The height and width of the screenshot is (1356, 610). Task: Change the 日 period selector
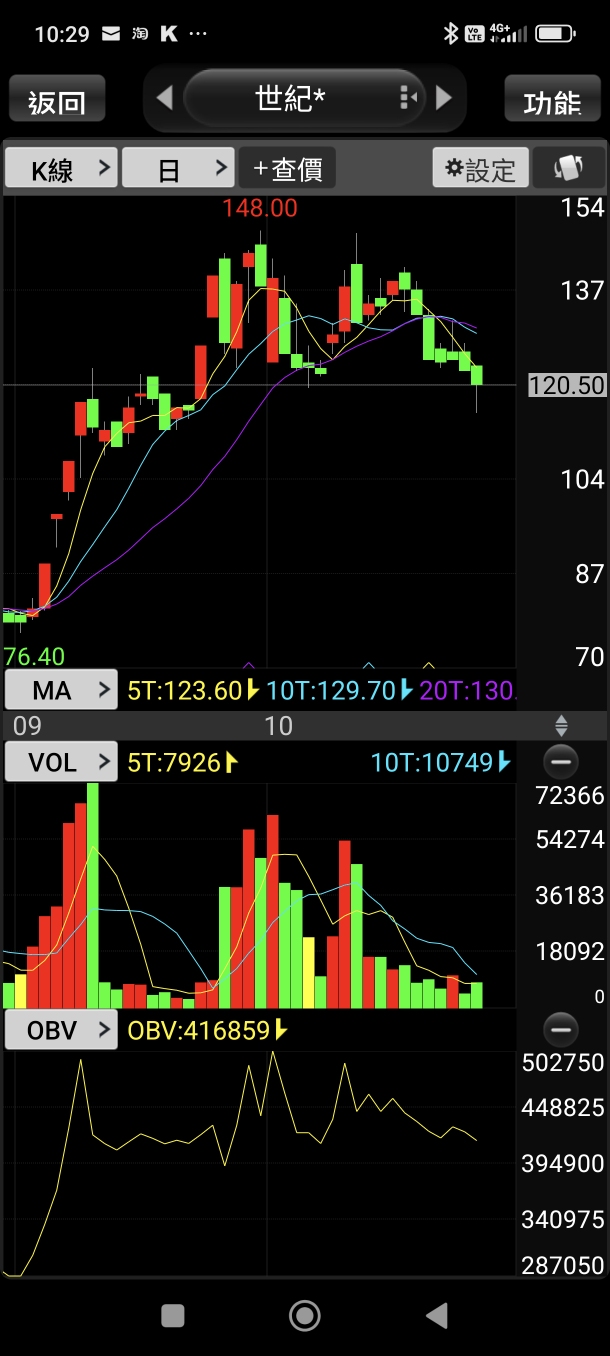click(x=178, y=169)
